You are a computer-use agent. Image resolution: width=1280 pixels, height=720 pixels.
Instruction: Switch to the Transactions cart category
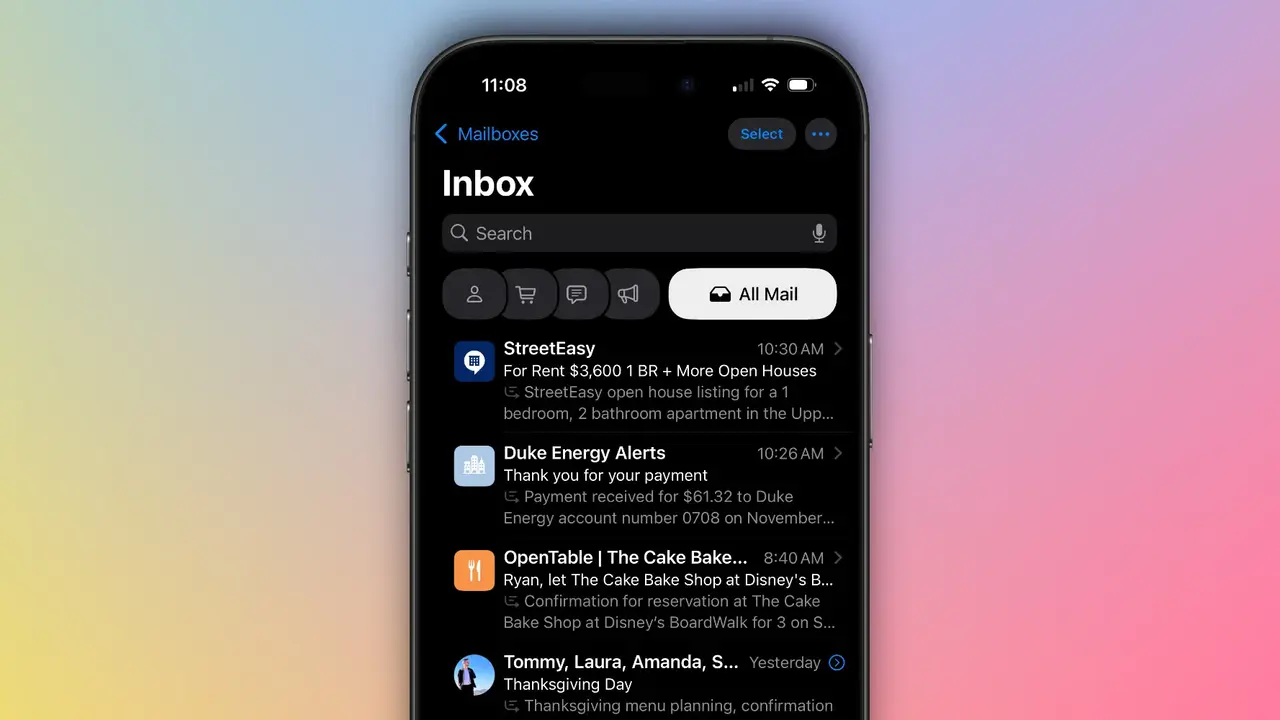(526, 295)
